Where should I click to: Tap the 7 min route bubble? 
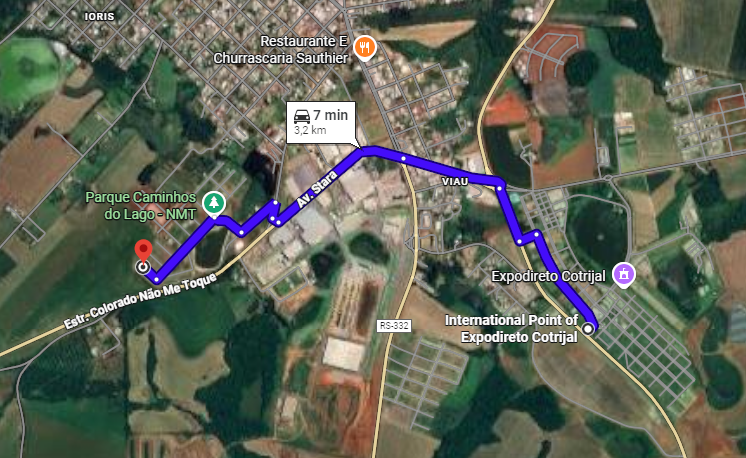[320, 122]
